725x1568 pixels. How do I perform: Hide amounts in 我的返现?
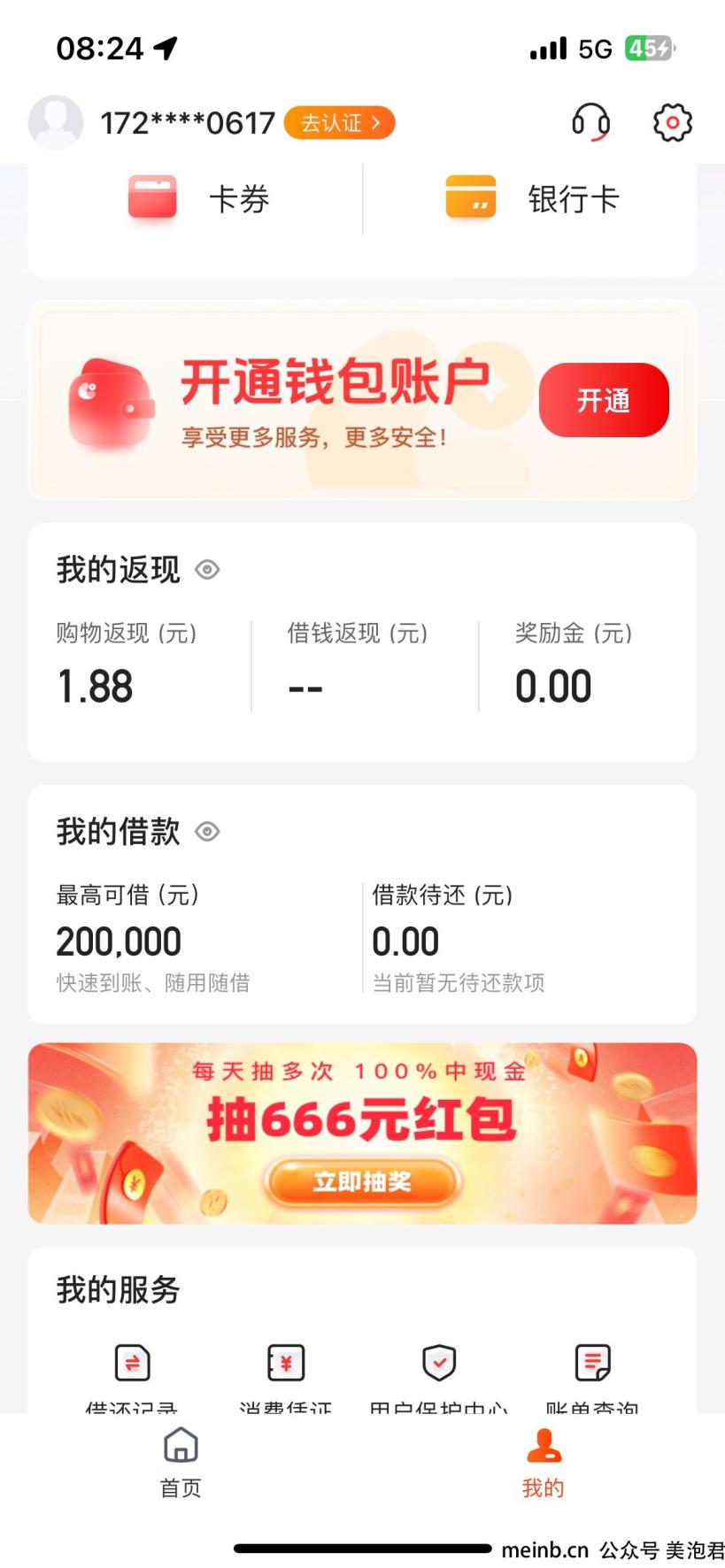[207, 570]
